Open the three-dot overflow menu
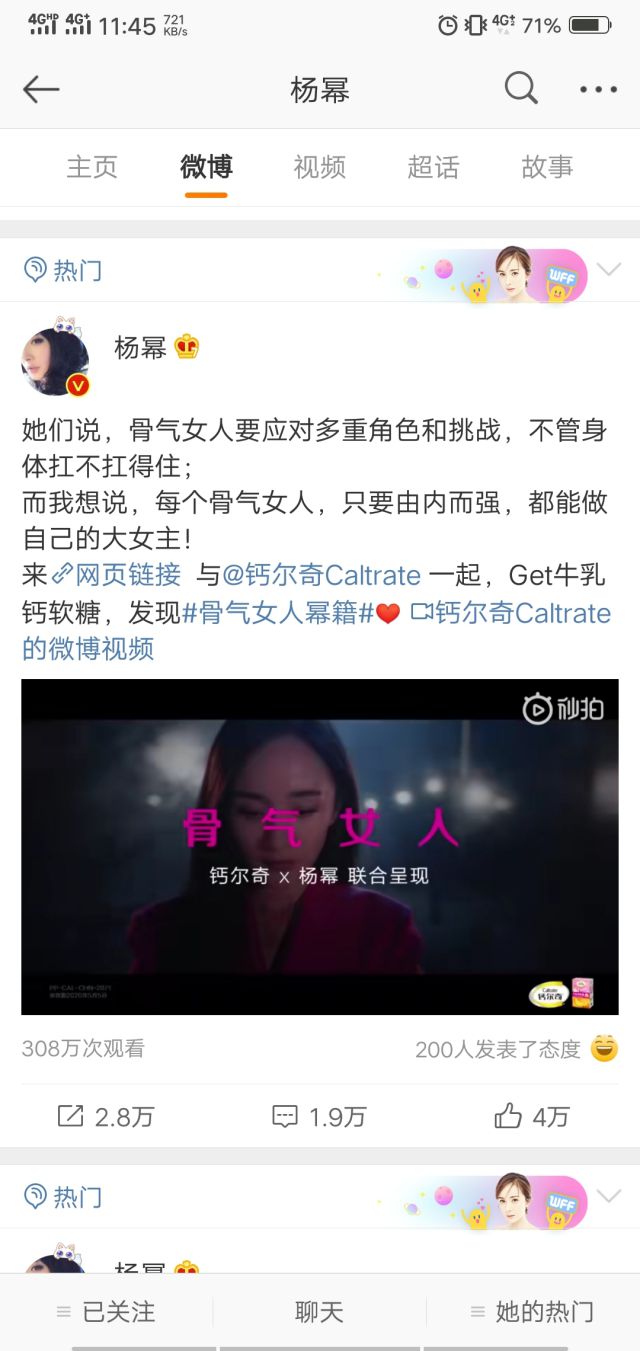Viewport: 640px width, 1351px height. (x=598, y=89)
